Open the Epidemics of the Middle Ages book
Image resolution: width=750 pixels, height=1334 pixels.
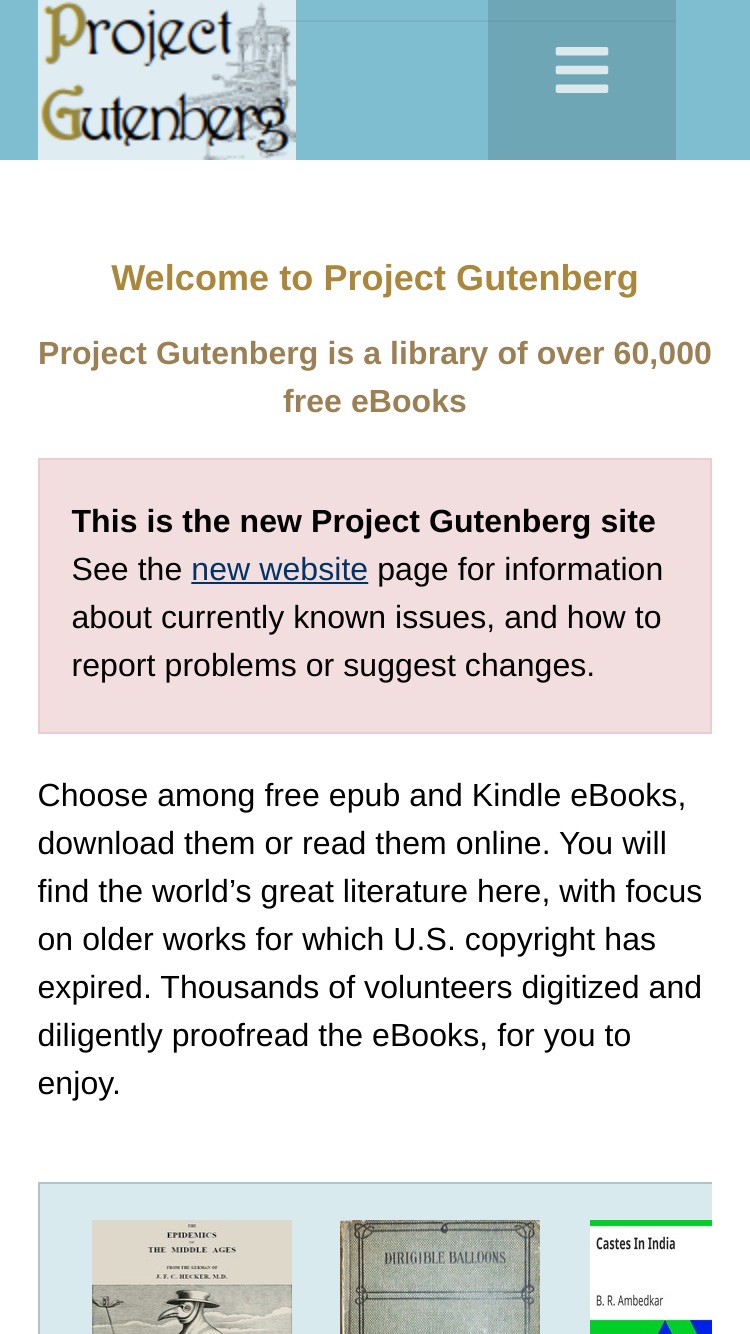click(x=192, y=1277)
